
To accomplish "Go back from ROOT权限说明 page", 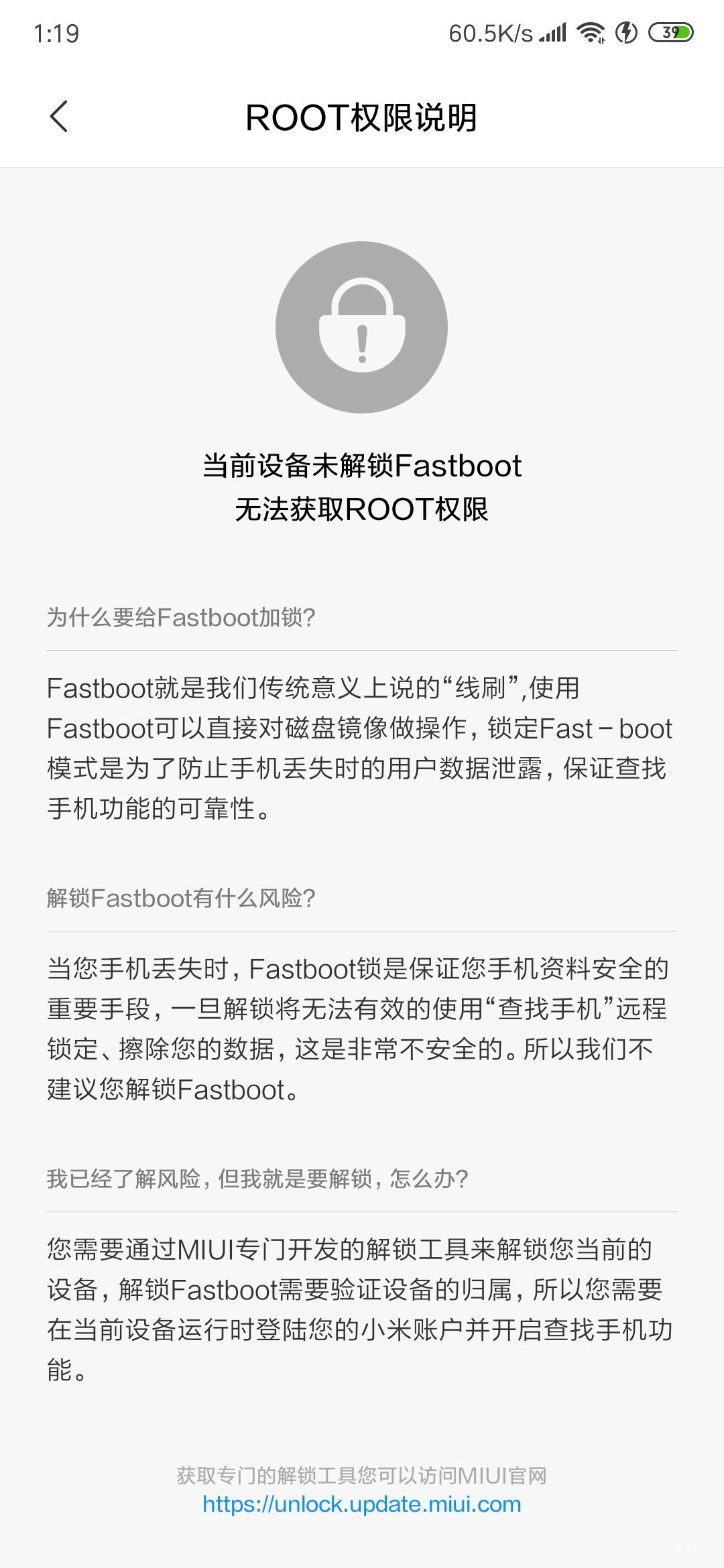I will pos(59,117).
